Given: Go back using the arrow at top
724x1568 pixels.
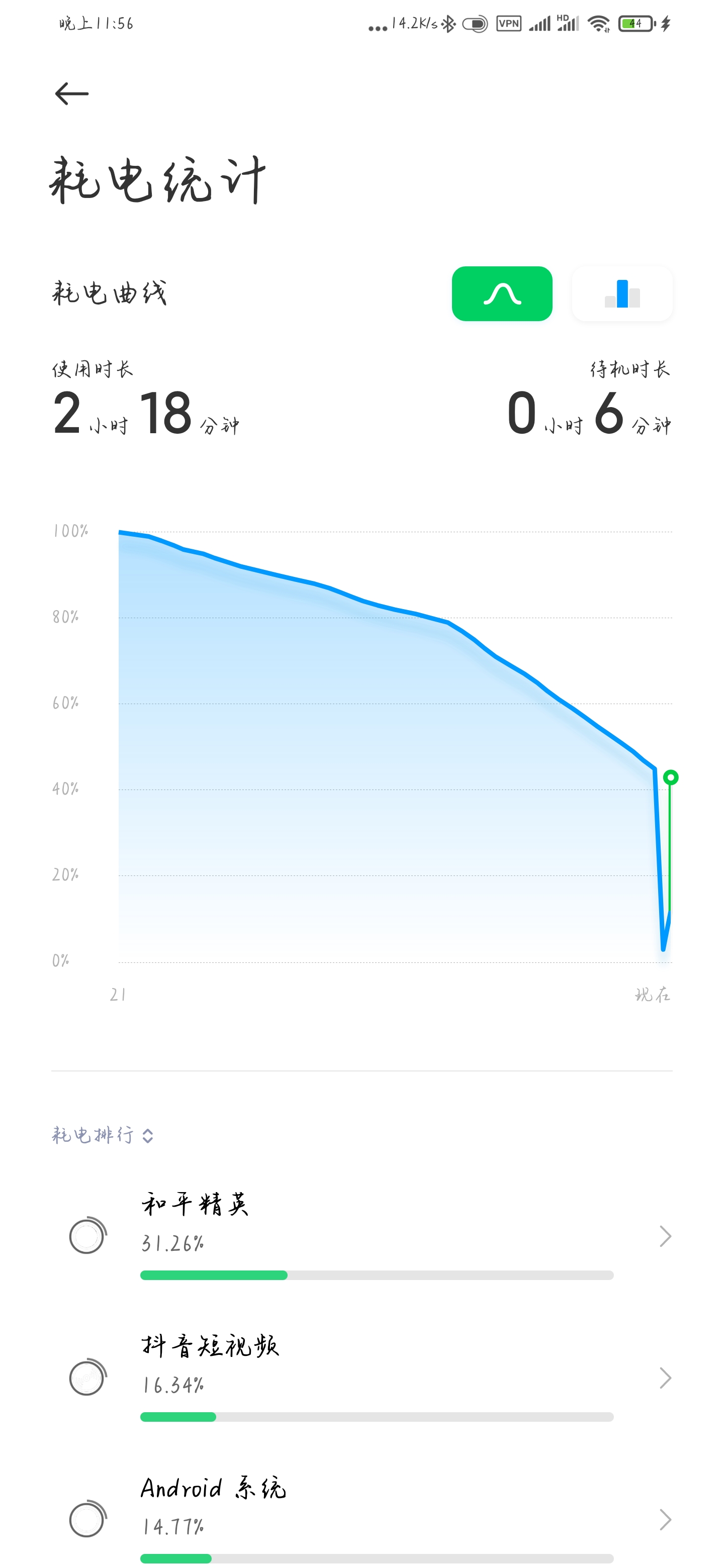Looking at the screenshot, I should click(x=72, y=94).
